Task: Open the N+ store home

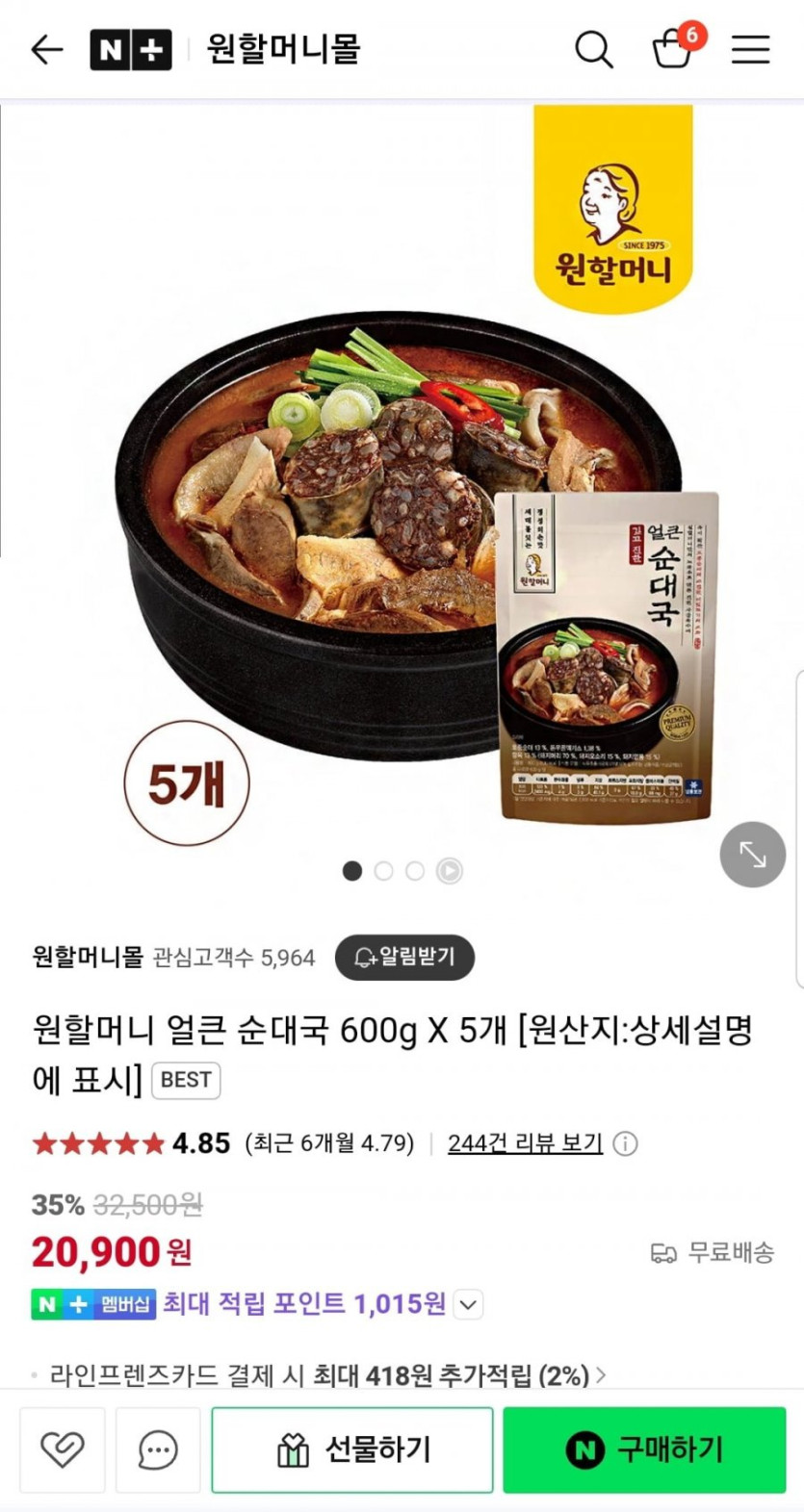Action: [131, 50]
